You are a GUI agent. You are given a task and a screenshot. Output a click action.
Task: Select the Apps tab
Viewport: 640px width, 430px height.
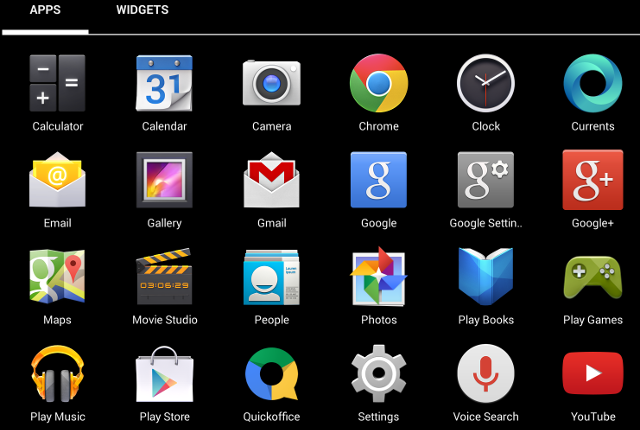click(x=45, y=11)
